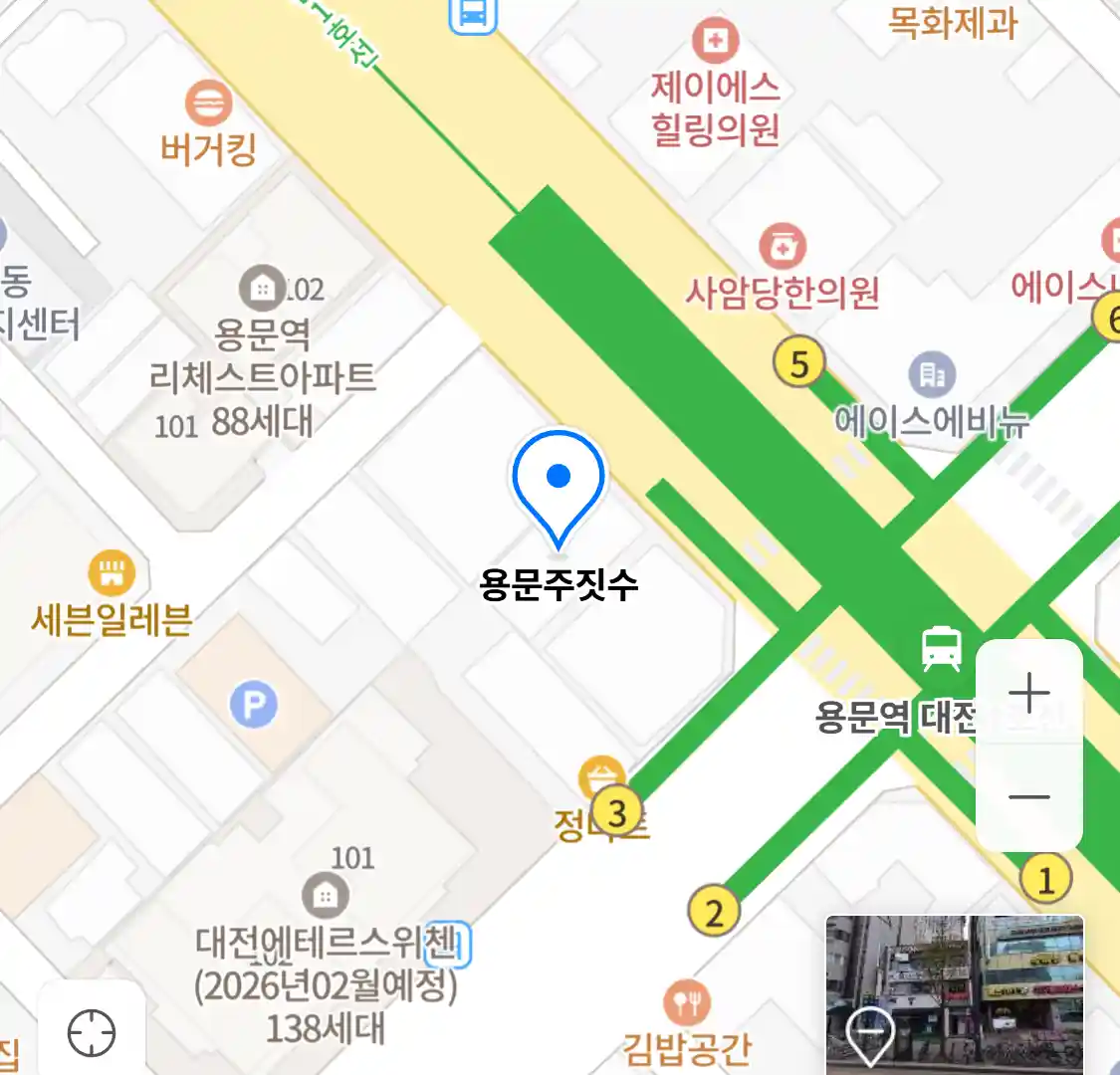Open the 대전에테르스위첸 apartment marker
The width and height of the screenshot is (1120, 1075).
tap(325, 895)
